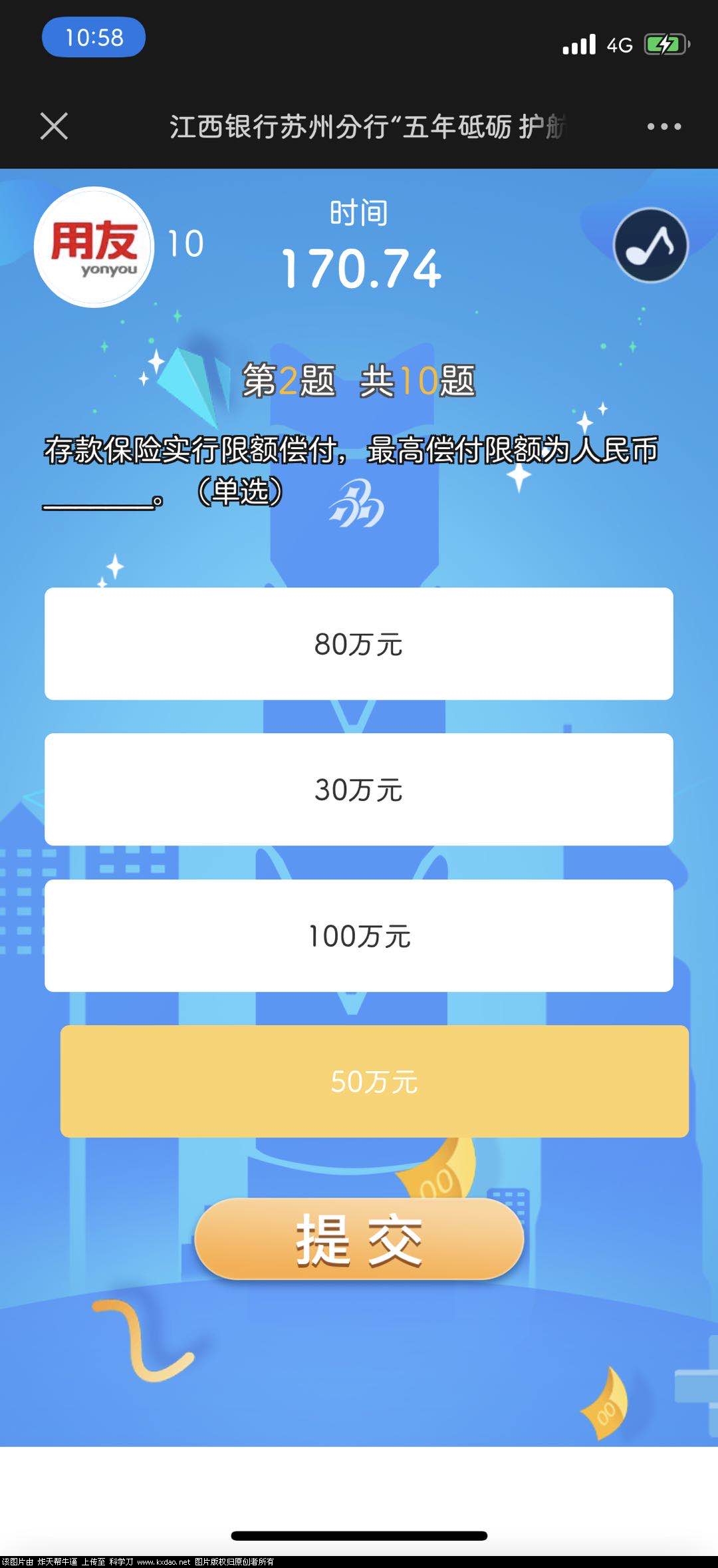Select the 80万元 answer option
Screen dimensions: 718x1568
(358, 643)
